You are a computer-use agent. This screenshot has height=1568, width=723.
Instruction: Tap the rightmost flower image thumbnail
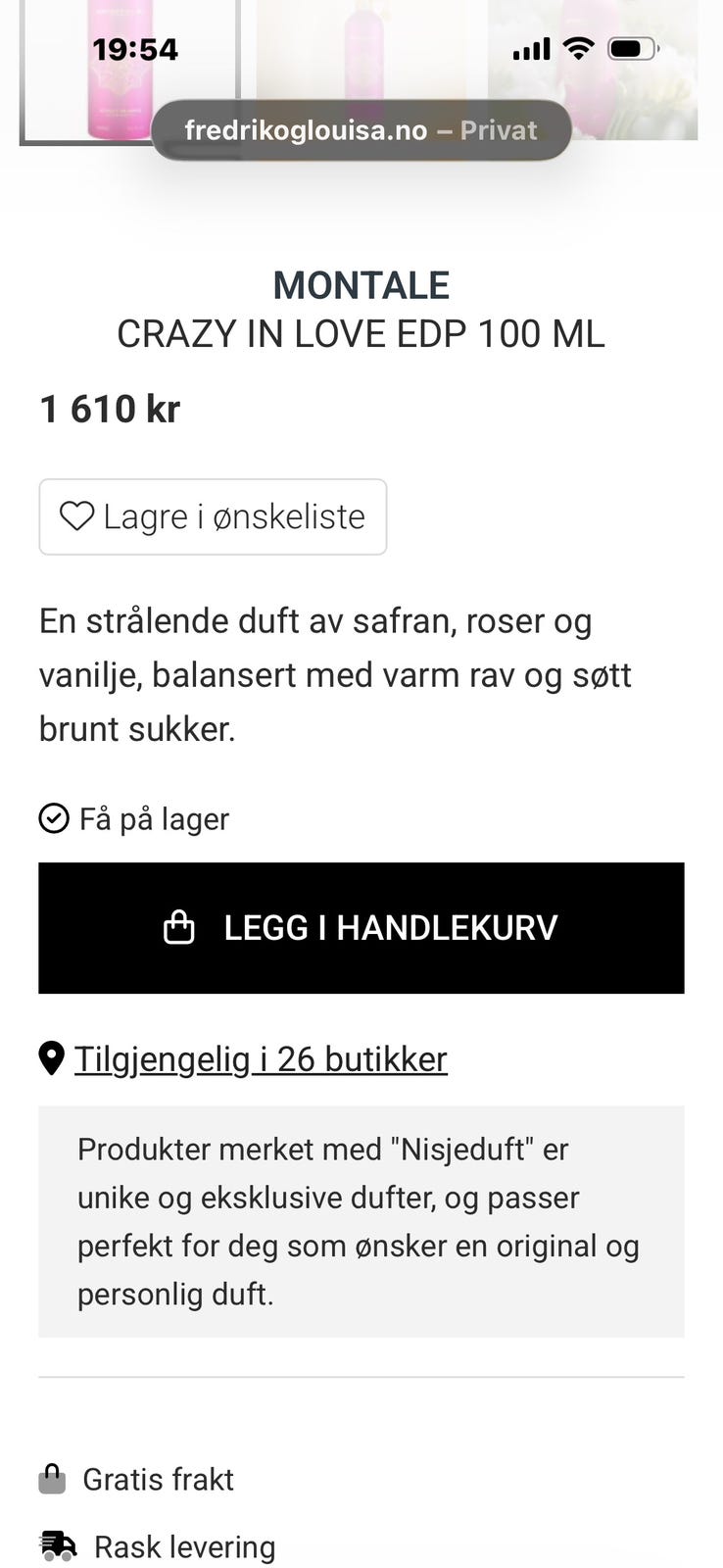point(594,73)
